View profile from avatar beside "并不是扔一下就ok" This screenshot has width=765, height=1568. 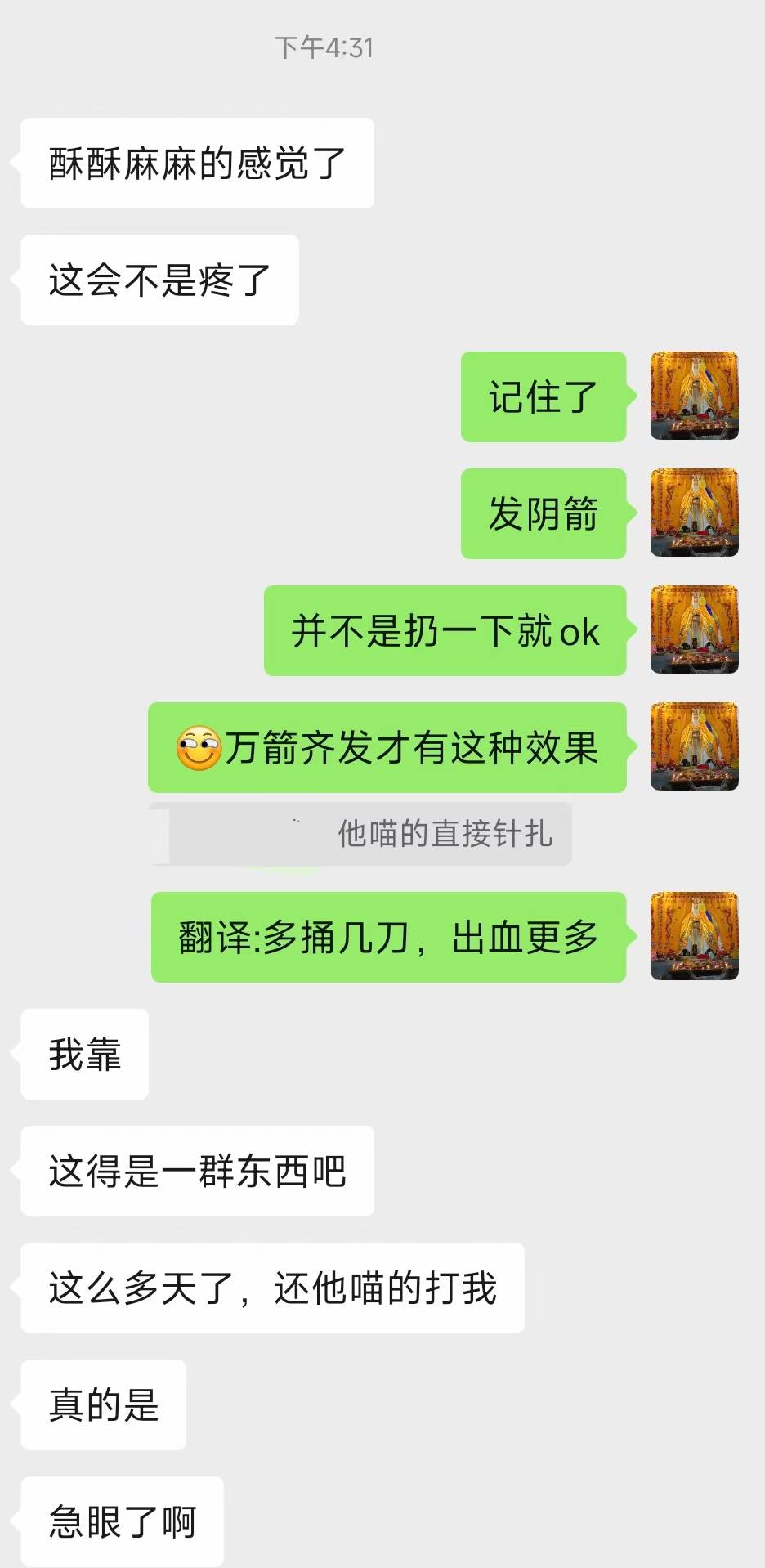click(x=694, y=630)
